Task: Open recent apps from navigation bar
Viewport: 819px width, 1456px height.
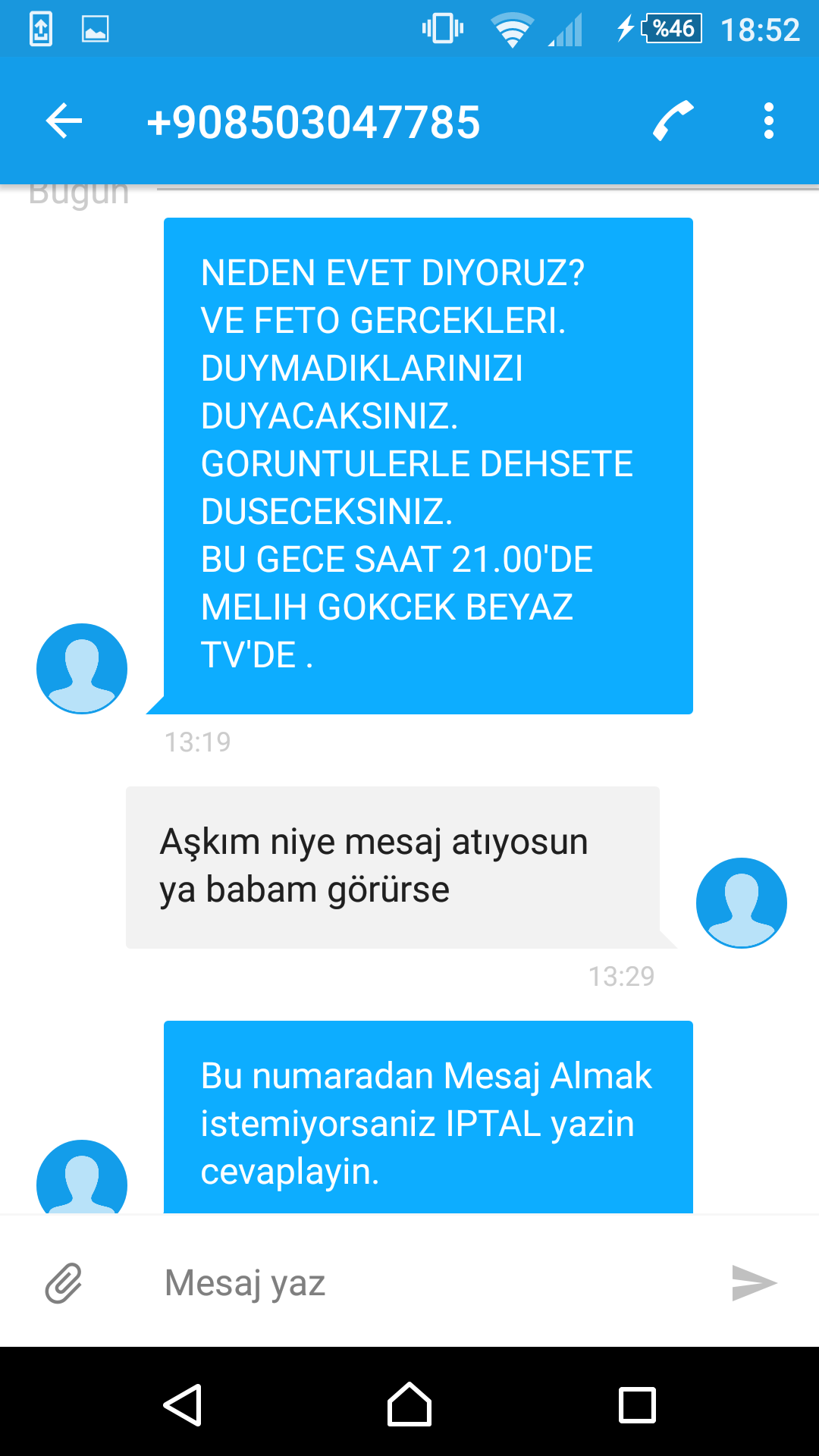Action: pos(637,1405)
